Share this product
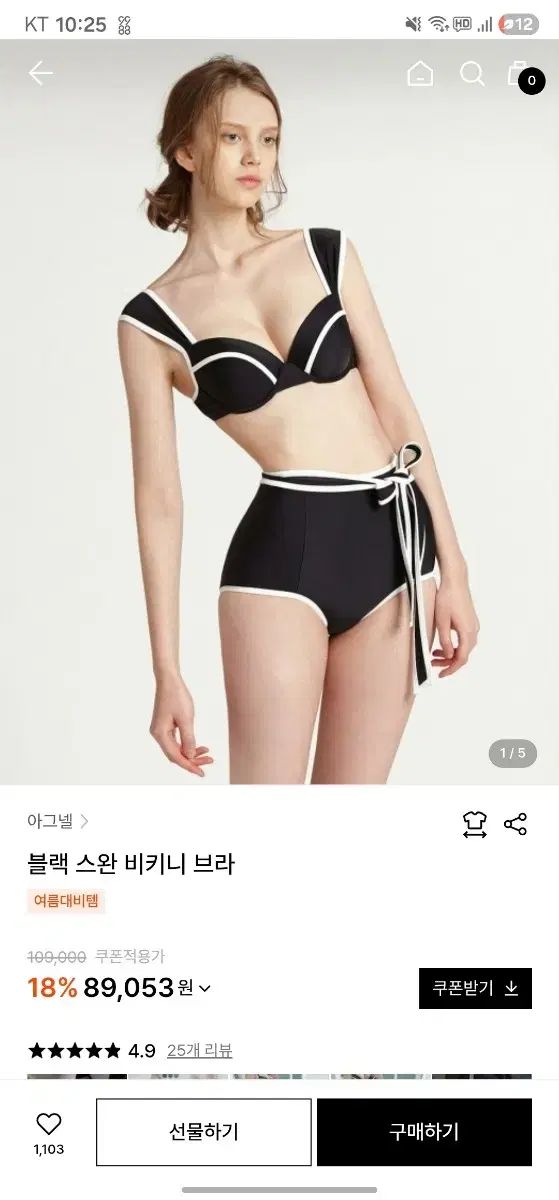 pos(516,824)
